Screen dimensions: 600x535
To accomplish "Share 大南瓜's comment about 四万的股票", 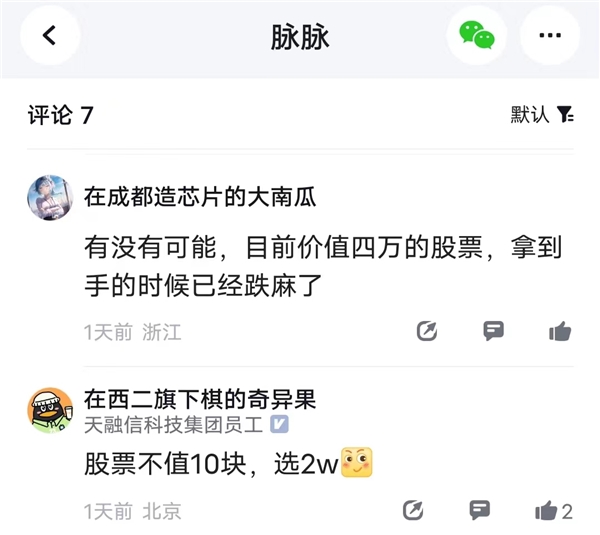I will (427, 332).
